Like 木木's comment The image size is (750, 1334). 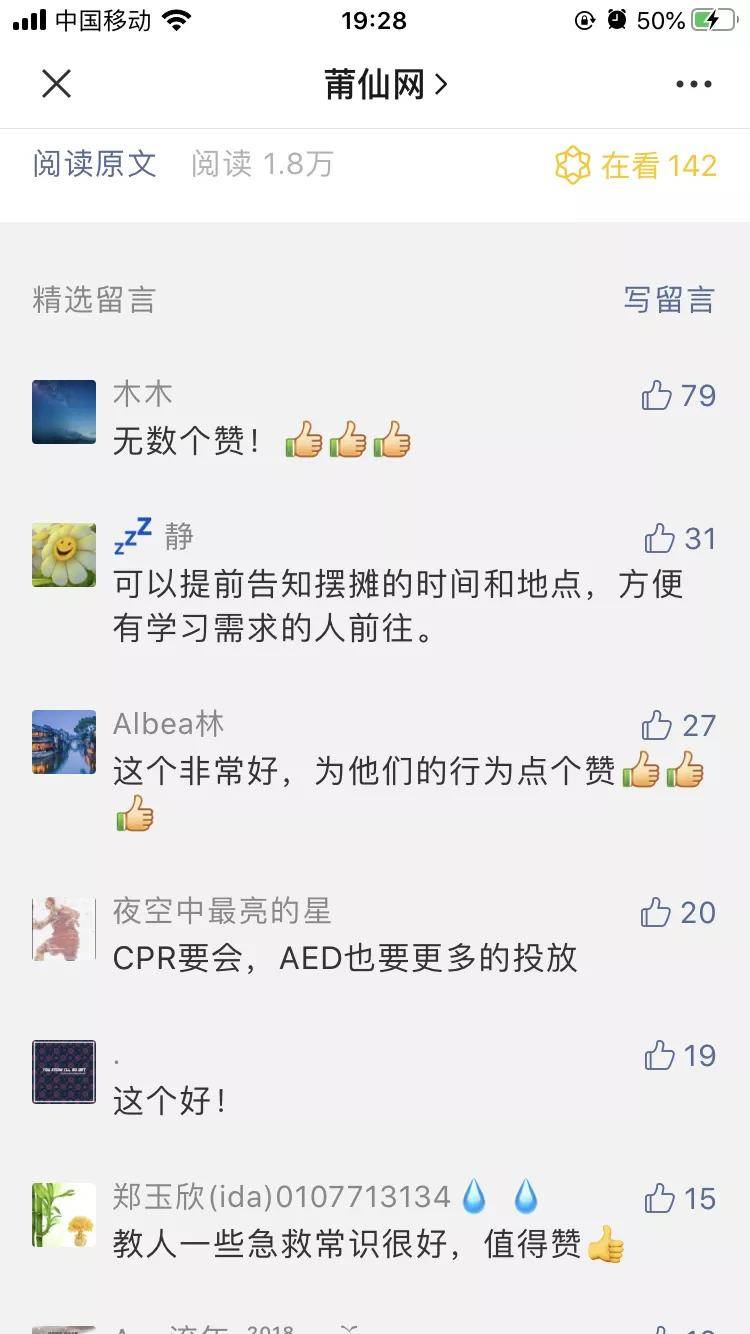[658, 396]
